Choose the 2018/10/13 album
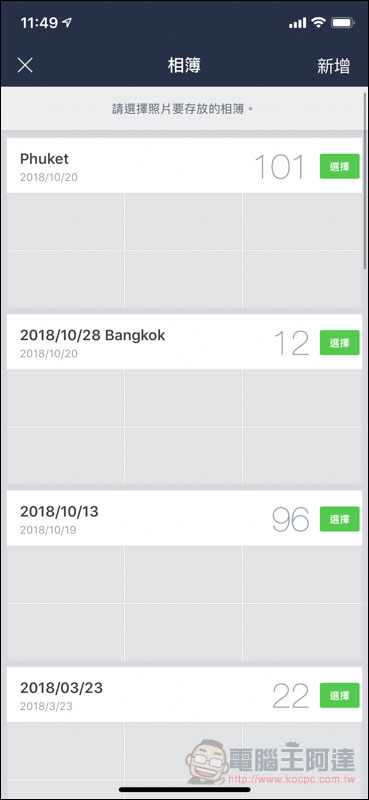369x800 pixels. pos(339,519)
